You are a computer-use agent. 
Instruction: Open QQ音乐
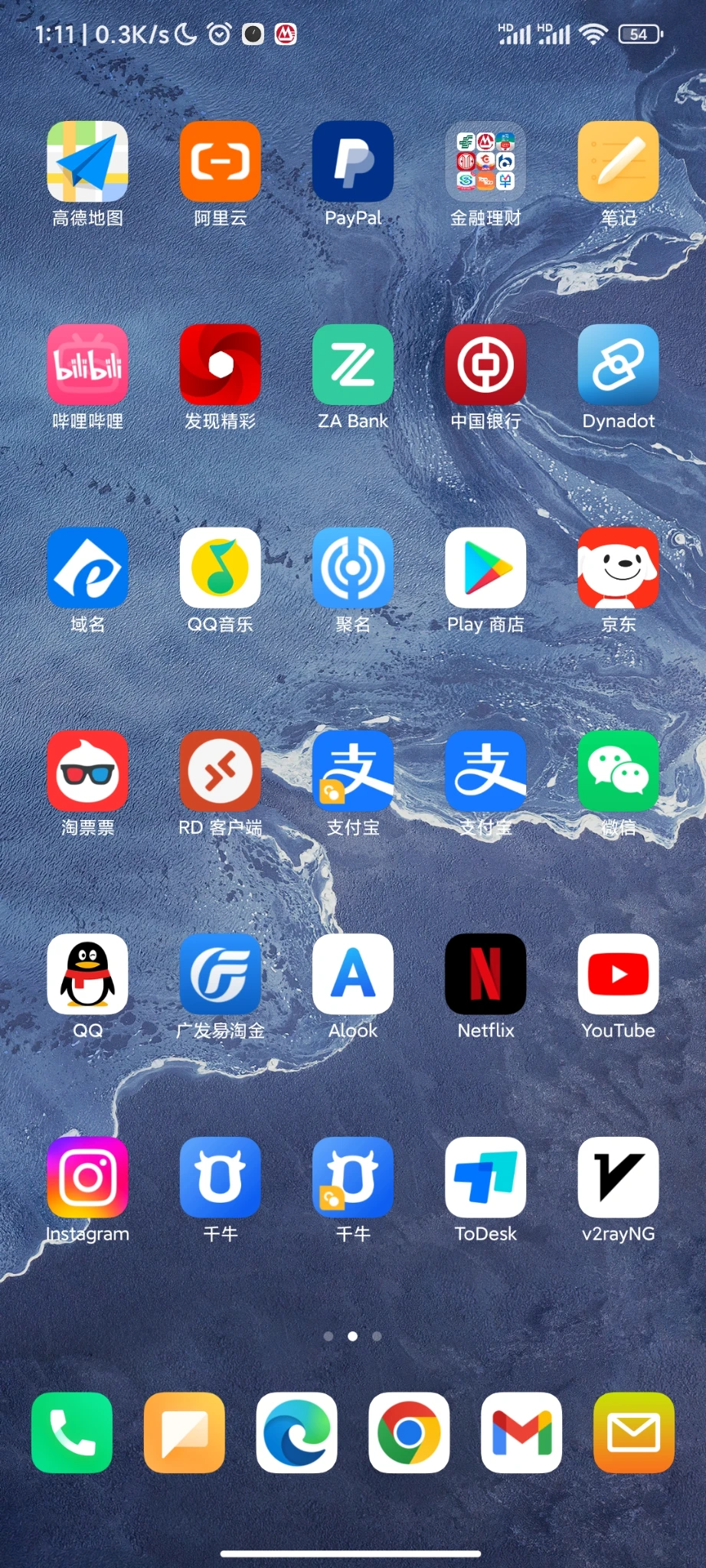click(221, 567)
